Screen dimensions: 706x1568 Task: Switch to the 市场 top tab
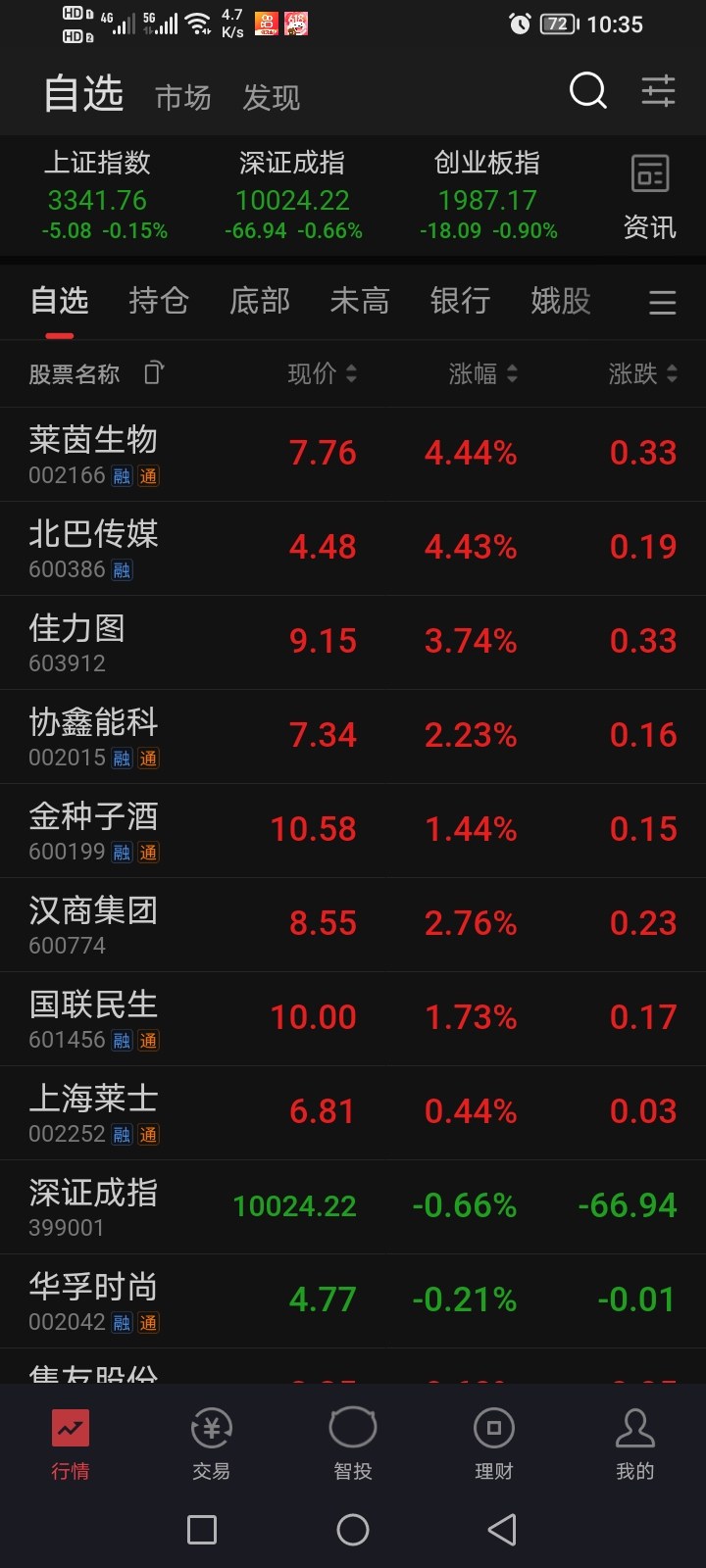(x=183, y=97)
